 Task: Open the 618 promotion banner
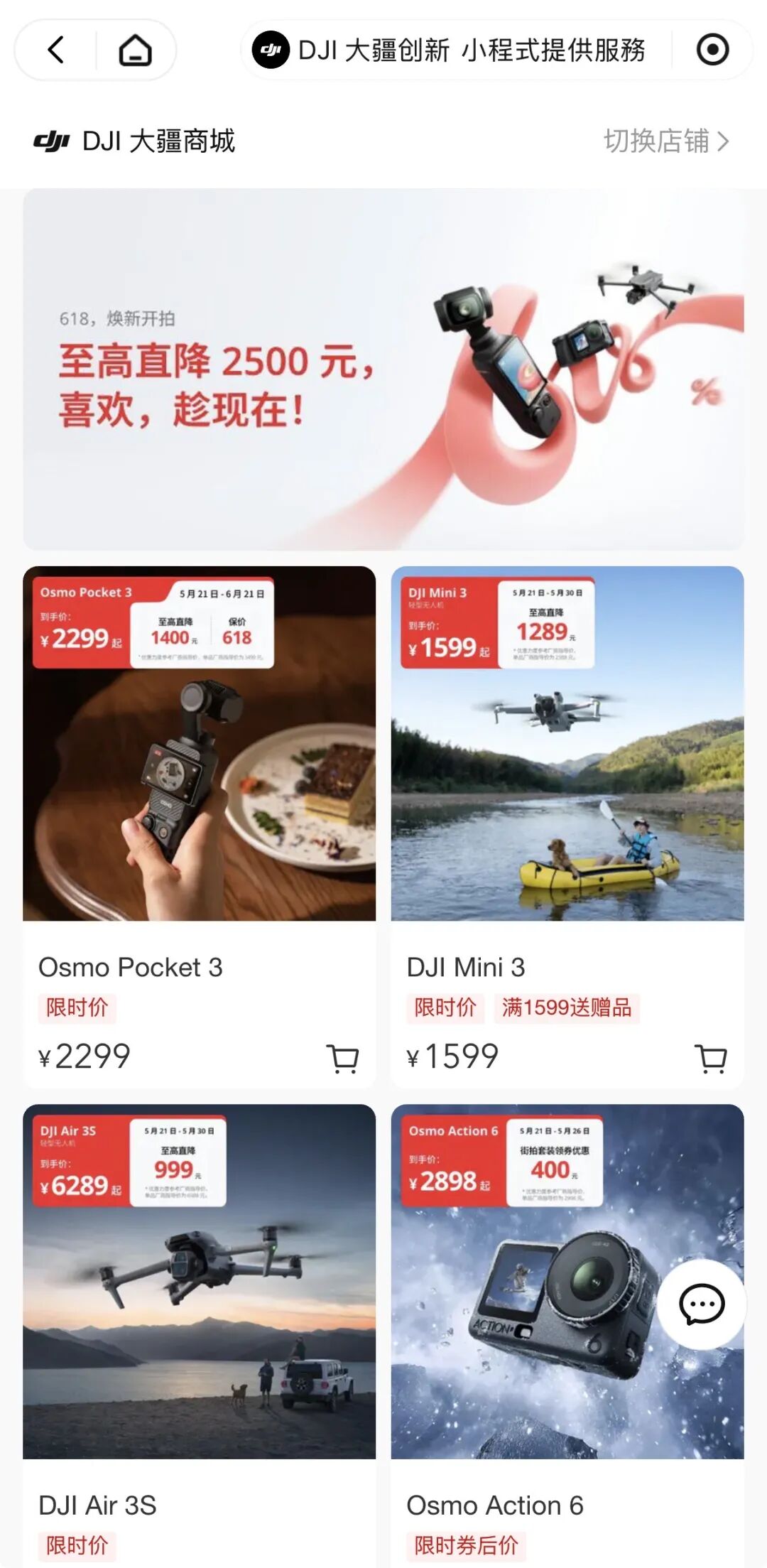tap(383, 369)
